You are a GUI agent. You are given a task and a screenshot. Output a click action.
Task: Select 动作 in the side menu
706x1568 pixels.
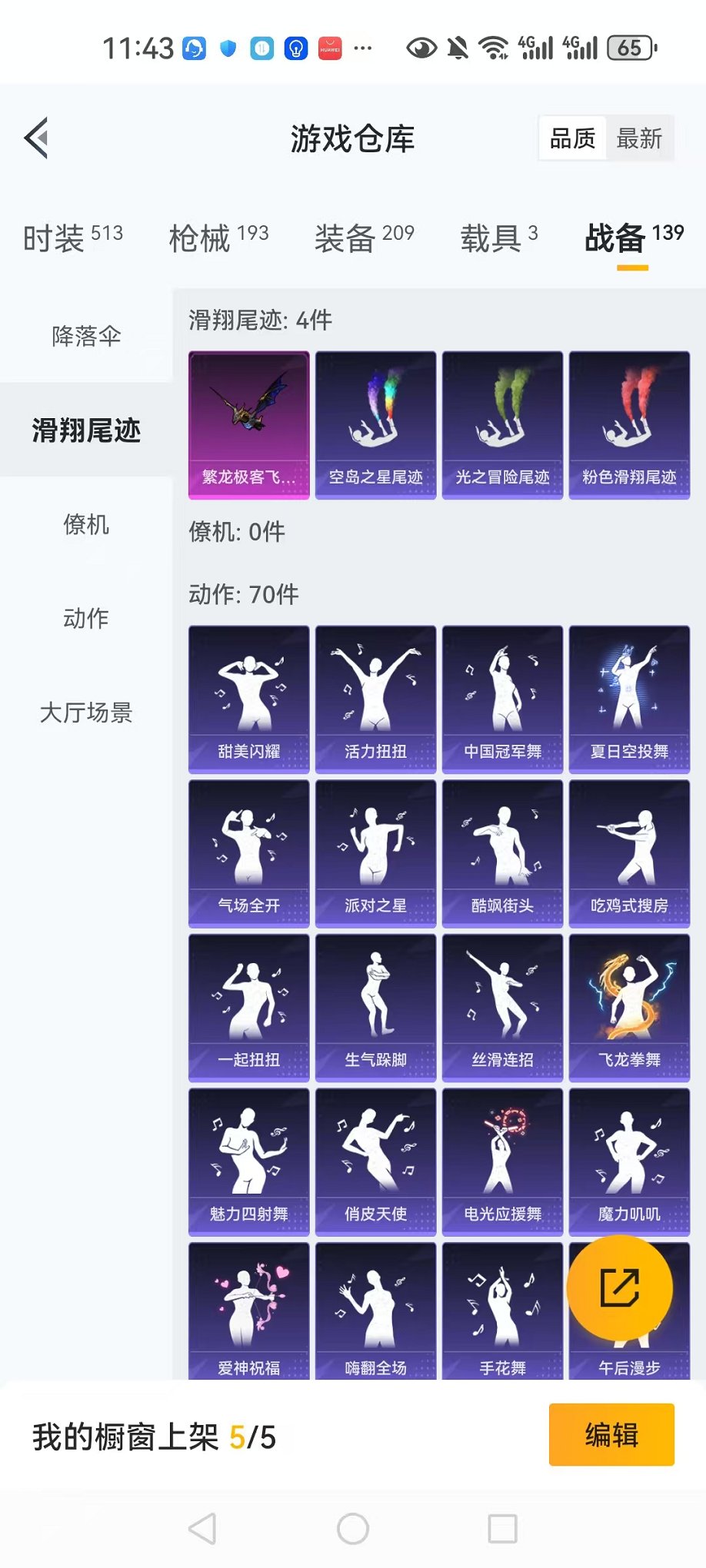(x=86, y=619)
